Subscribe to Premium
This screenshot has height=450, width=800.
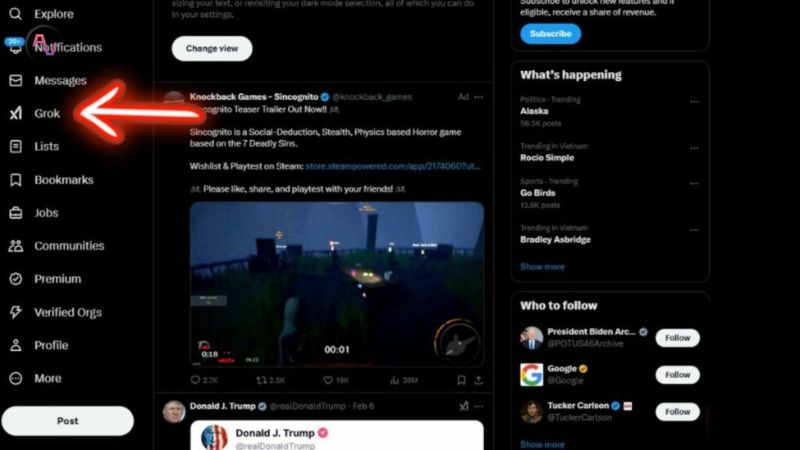[550, 33]
